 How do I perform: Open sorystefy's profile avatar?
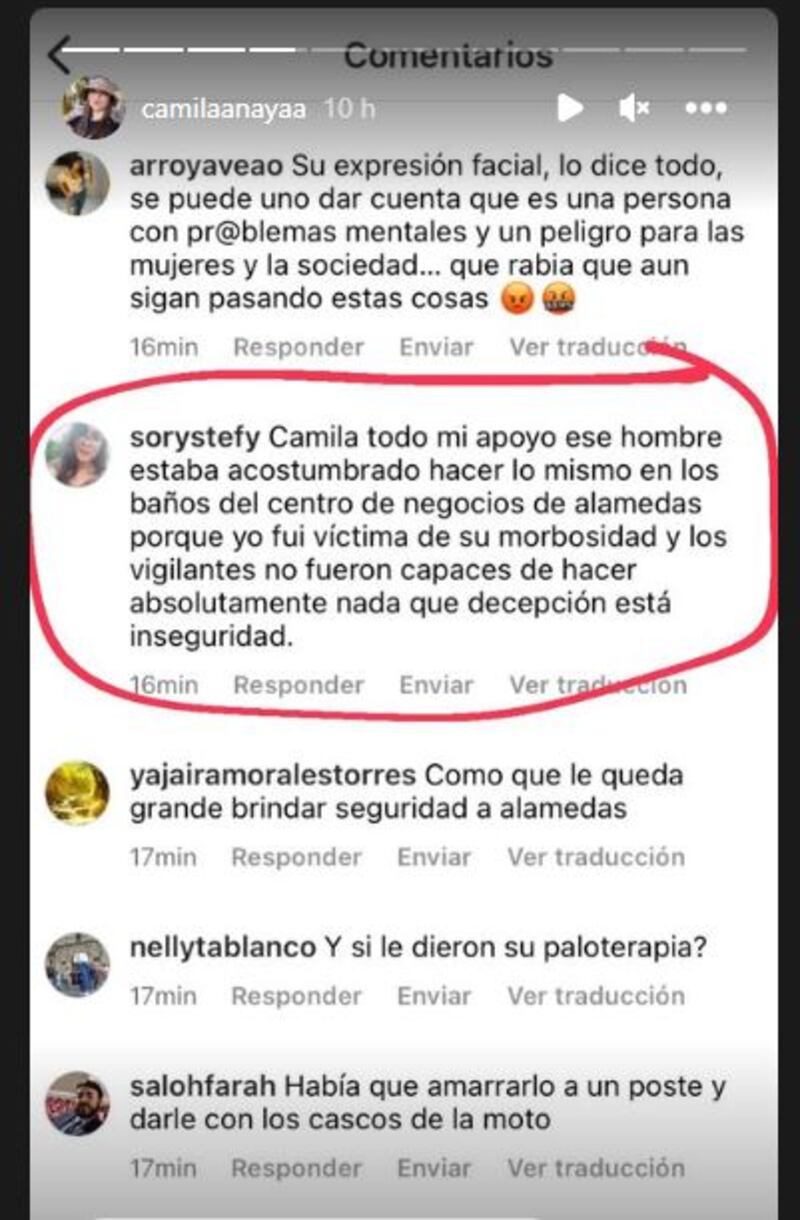coord(80,451)
